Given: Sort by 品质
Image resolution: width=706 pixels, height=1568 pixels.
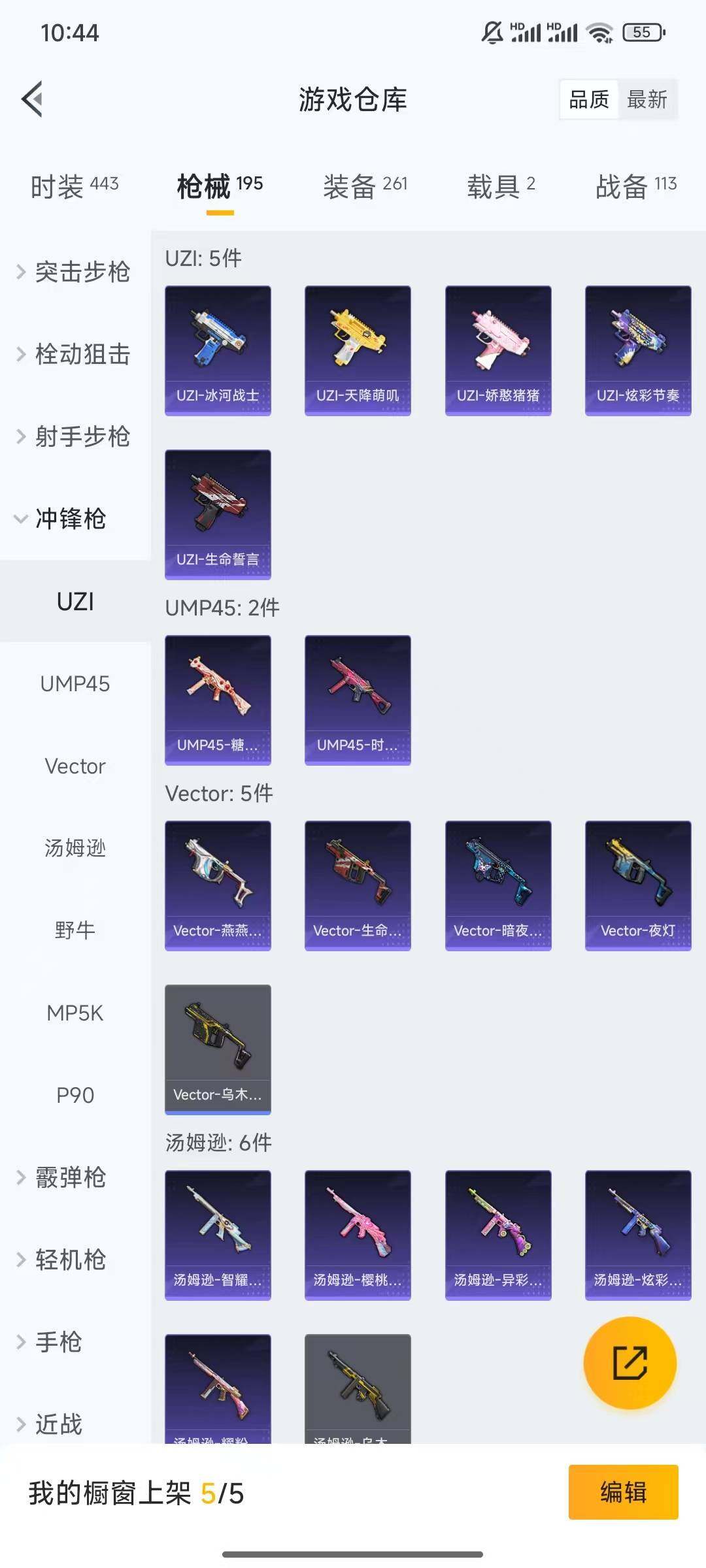Looking at the screenshot, I should point(589,99).
